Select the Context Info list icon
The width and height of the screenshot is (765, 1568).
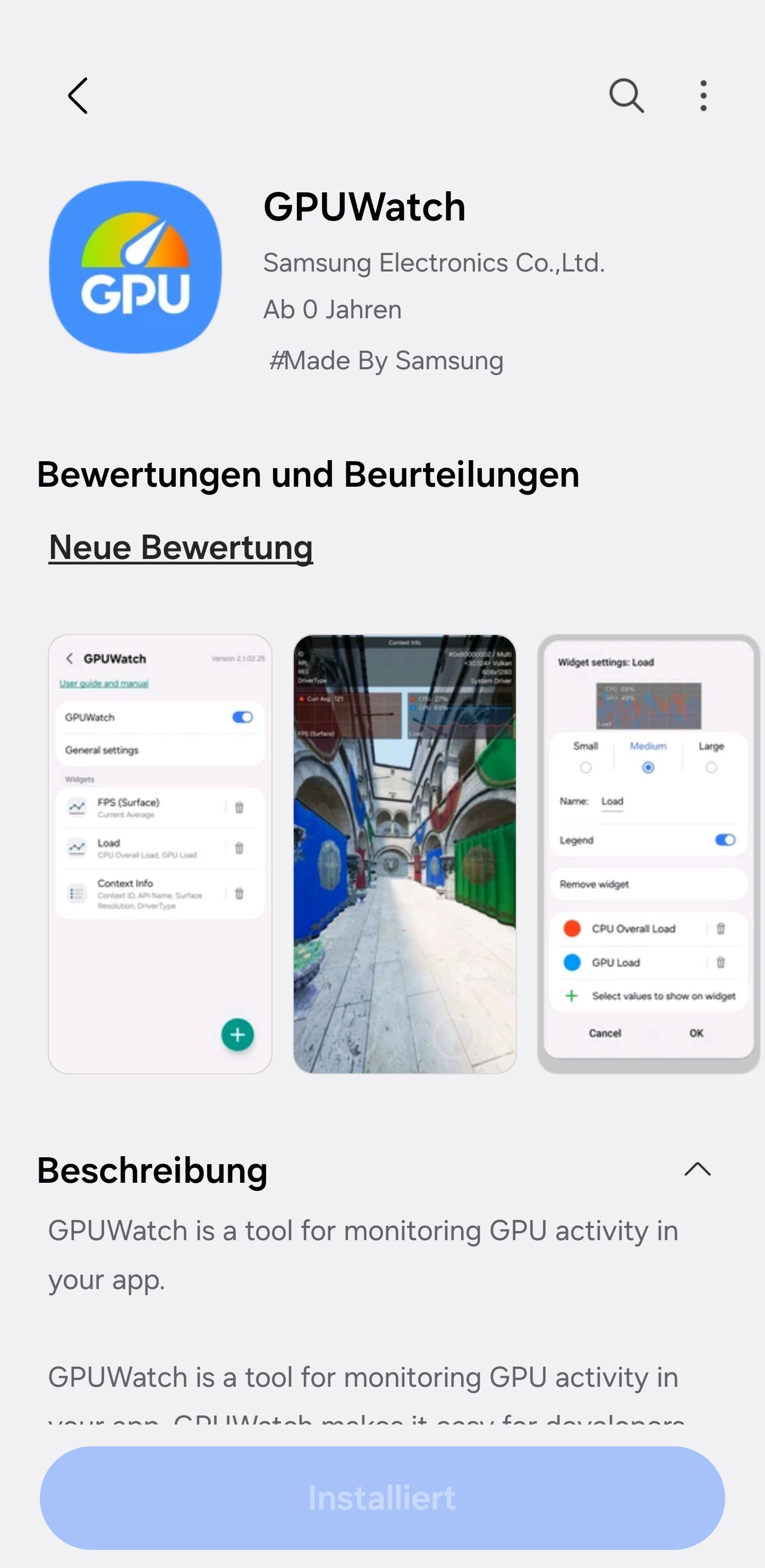point(76,893)
